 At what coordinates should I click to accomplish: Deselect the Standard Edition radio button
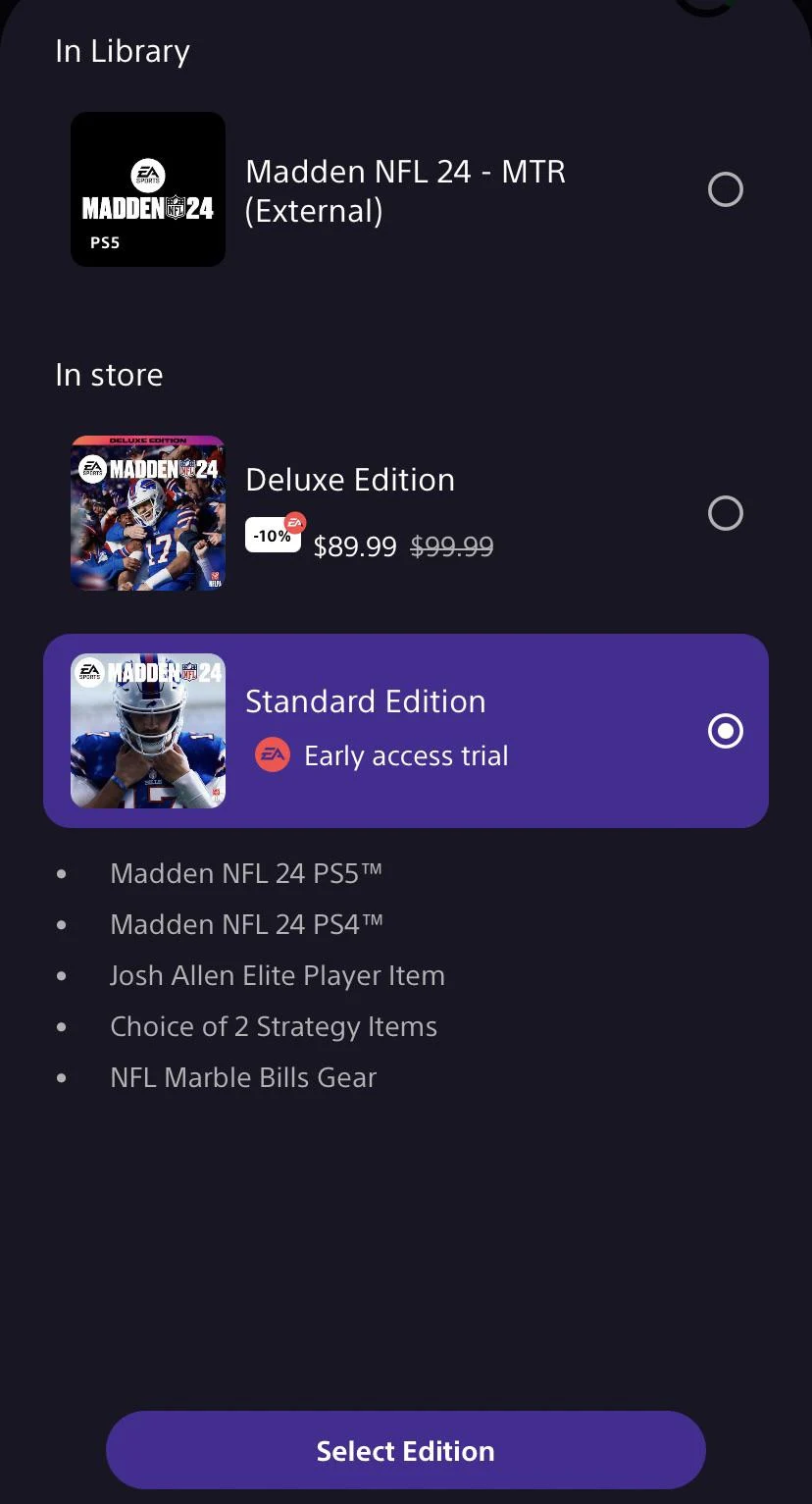(726, 731)
